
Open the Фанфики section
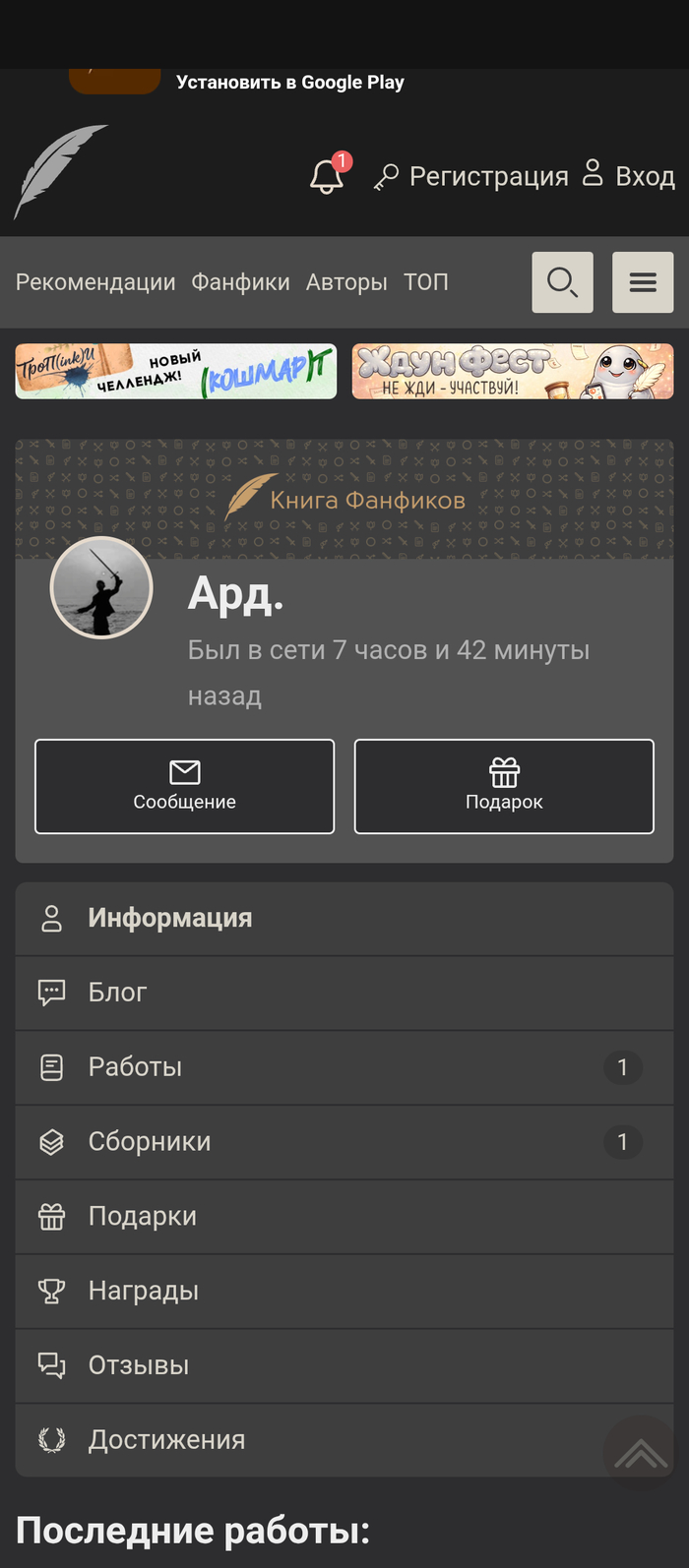pyautogui.click(x=240, y=282)
